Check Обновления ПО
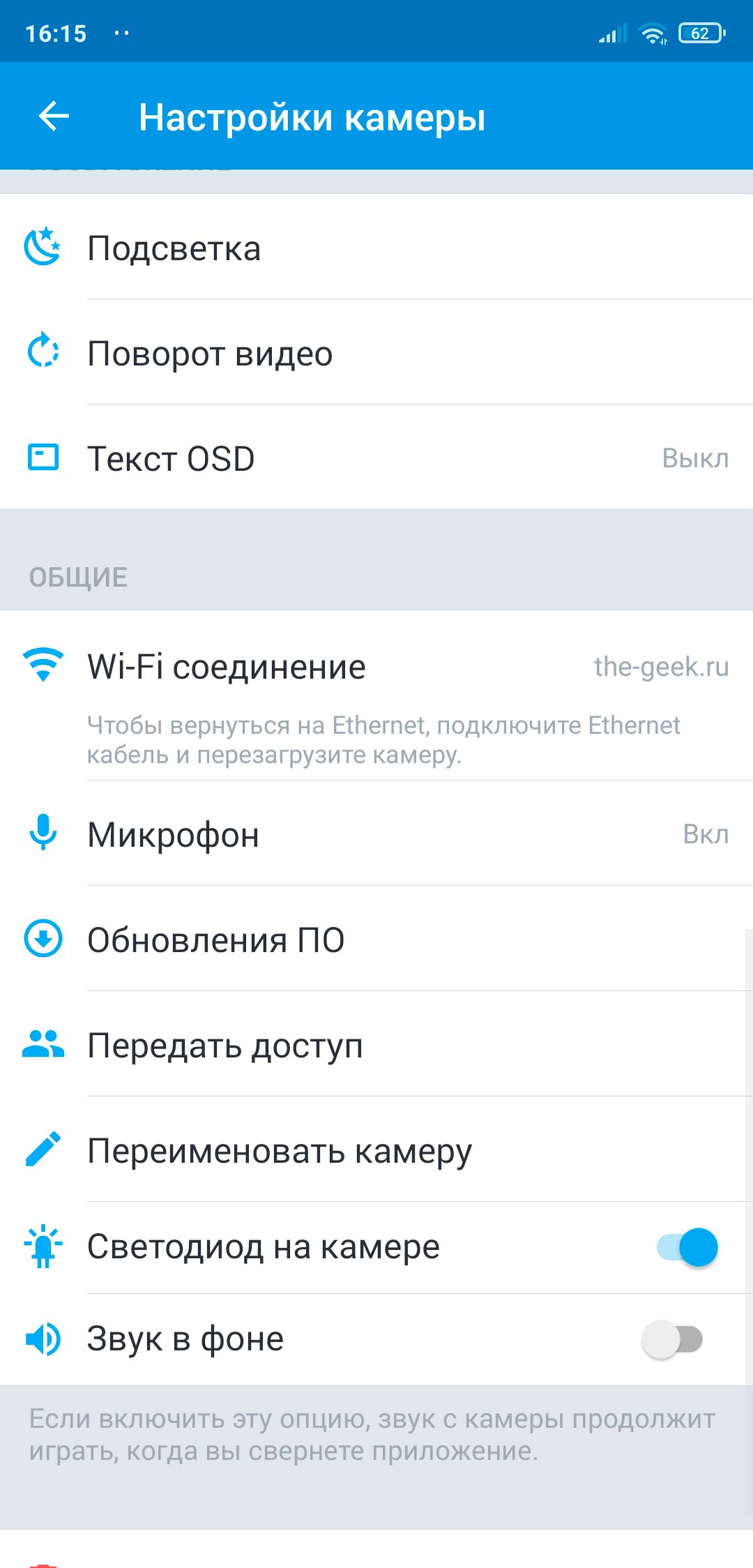The width and height of the screenshot is (753, 1568). pos(376,939)
